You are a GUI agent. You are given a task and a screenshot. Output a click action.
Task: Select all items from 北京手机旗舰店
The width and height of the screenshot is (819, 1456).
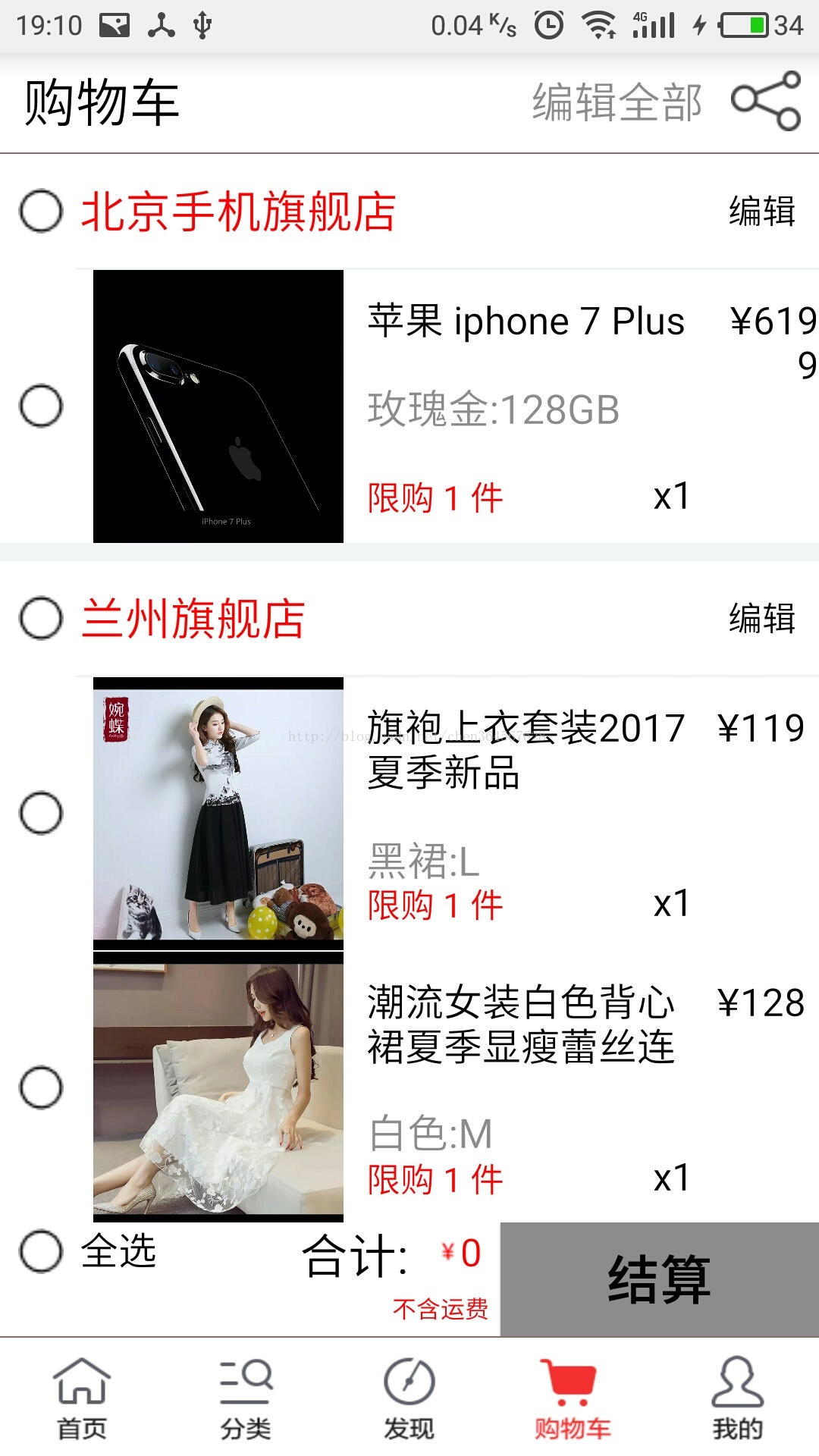coord(41,211)
